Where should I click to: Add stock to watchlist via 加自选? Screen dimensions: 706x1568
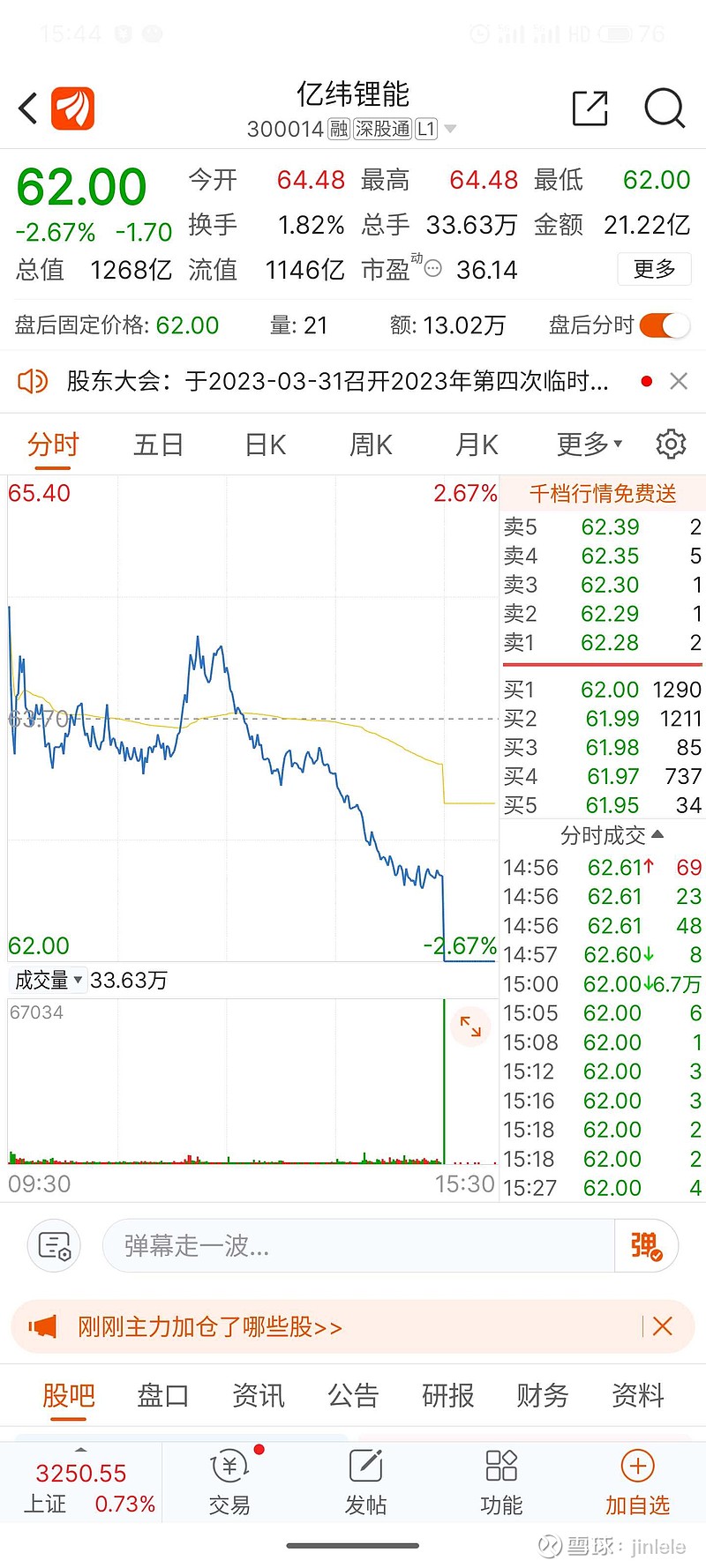pyautogui.click(x=637, y=1482)
